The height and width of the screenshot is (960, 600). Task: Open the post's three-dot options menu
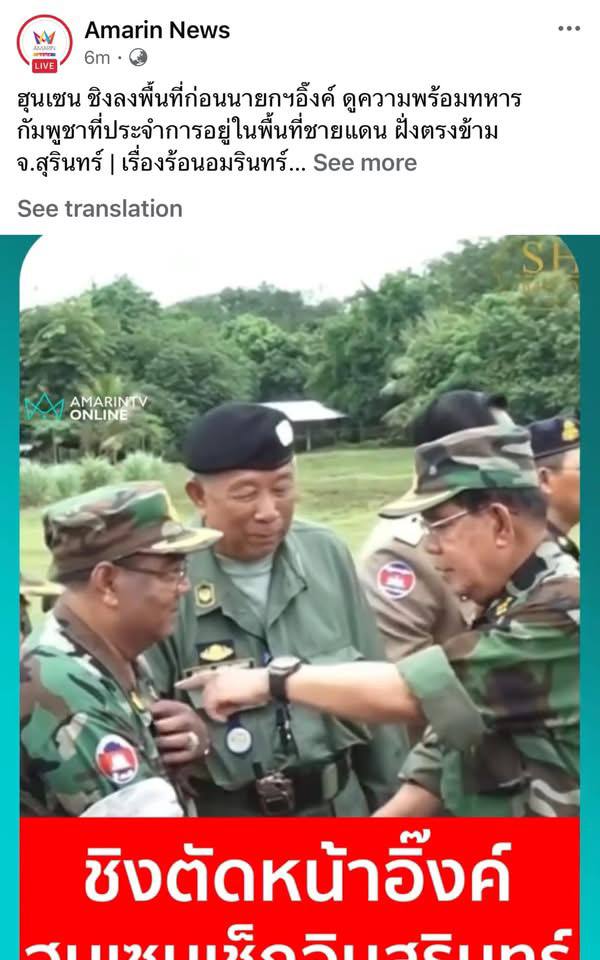(569, 29)
